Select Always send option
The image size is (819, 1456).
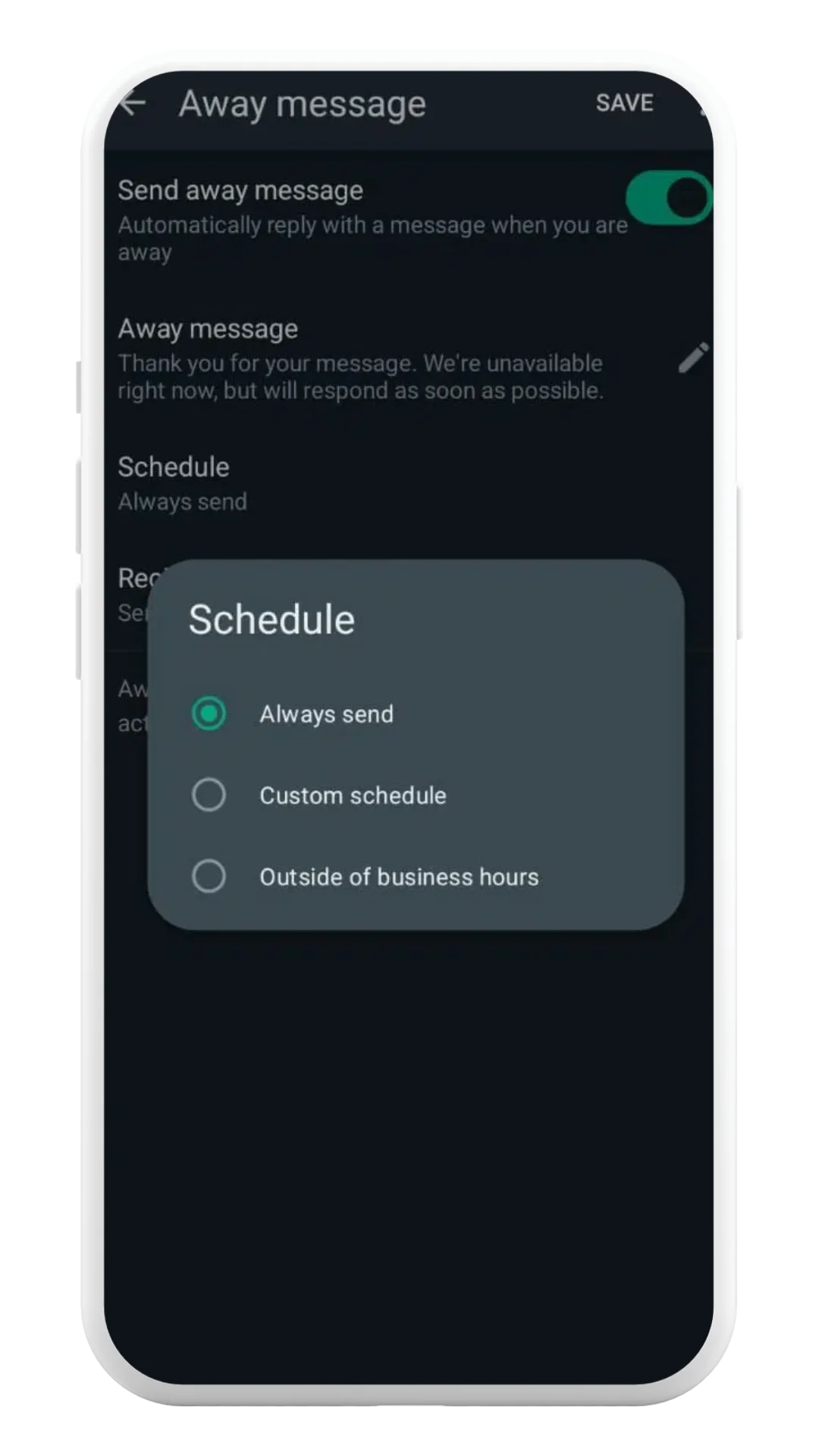tap(209, 714)
